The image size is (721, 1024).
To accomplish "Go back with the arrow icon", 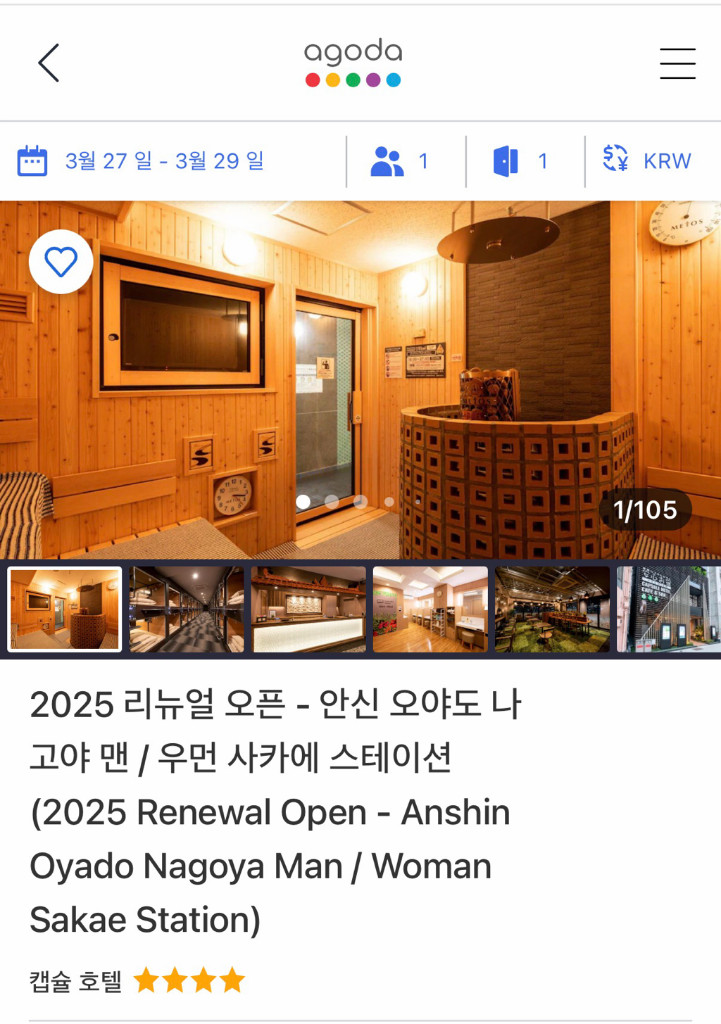I will click(x=49, y=63).
